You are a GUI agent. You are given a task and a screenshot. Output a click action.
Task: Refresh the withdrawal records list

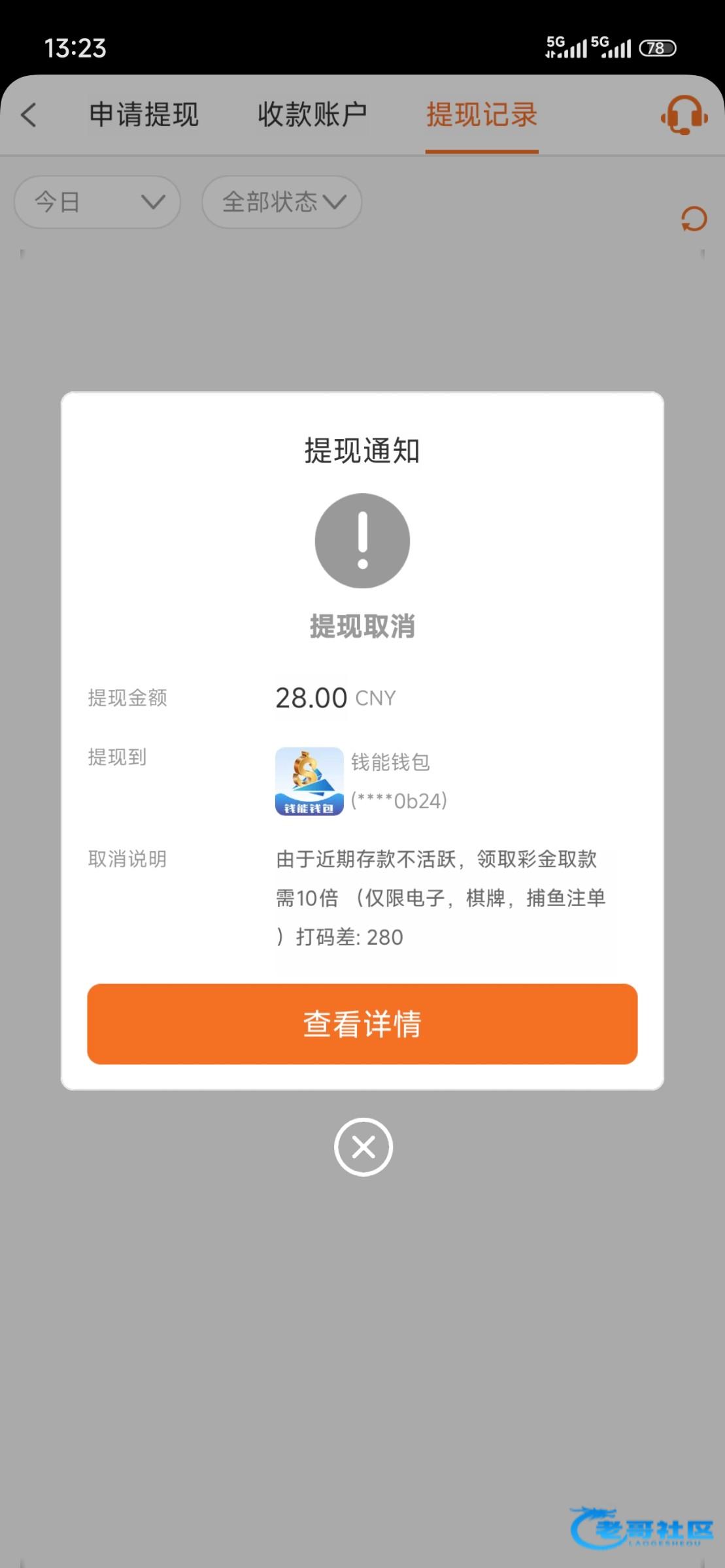click(694, 219)
